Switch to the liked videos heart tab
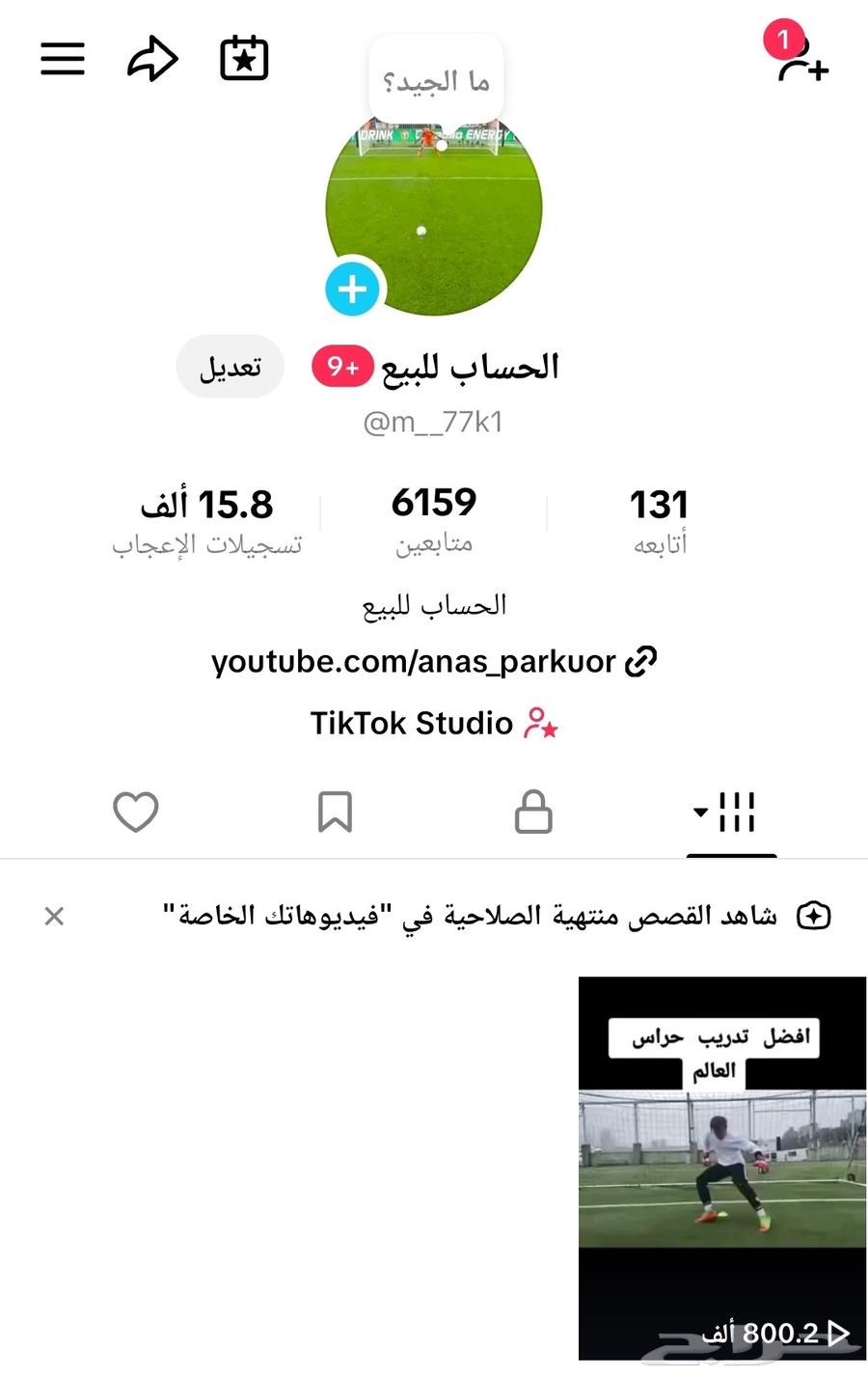This screenshot has height=1378, width=868. coord(135,812)
